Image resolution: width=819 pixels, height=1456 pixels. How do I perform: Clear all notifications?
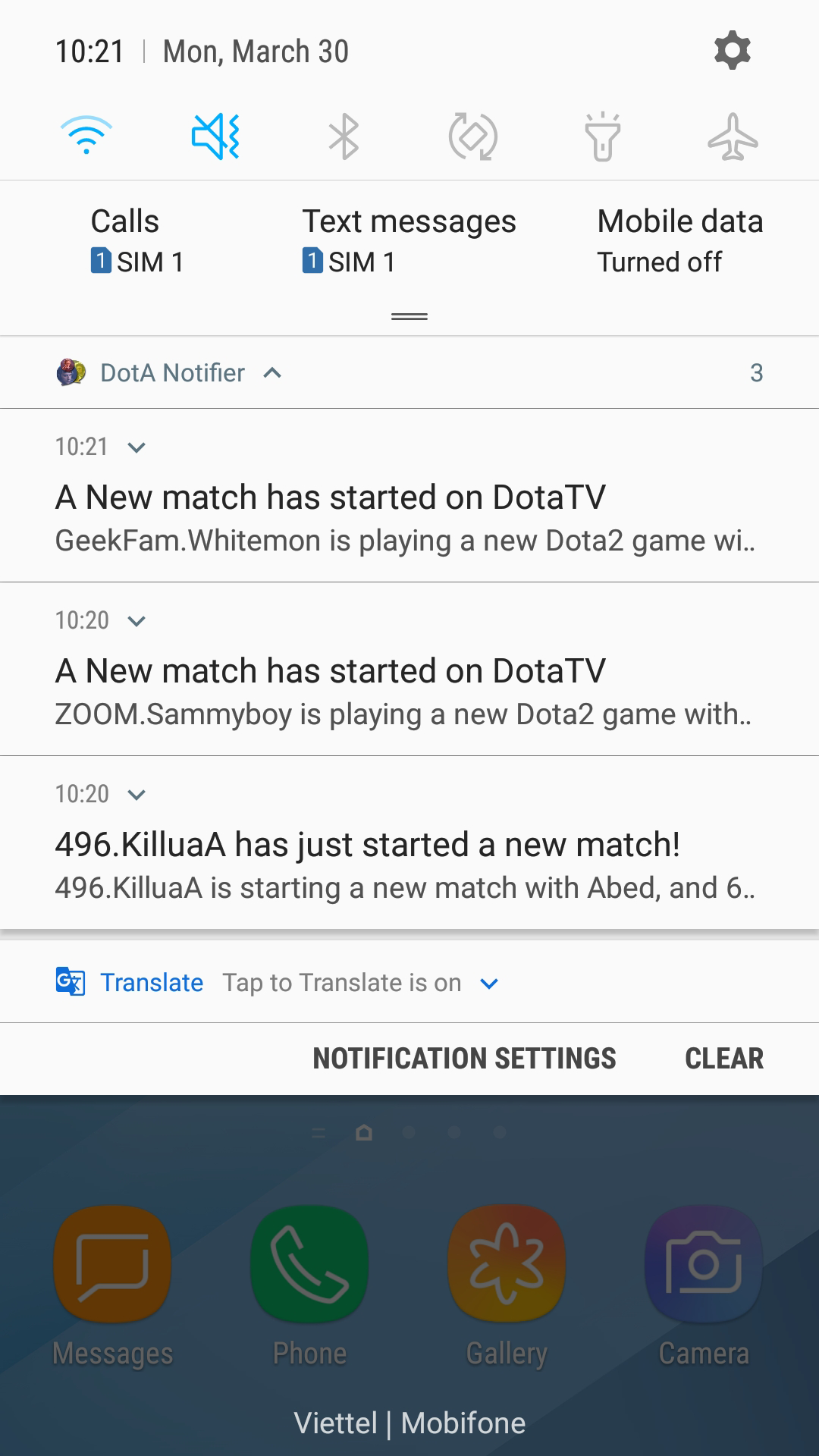click(x=724, y=1059)
